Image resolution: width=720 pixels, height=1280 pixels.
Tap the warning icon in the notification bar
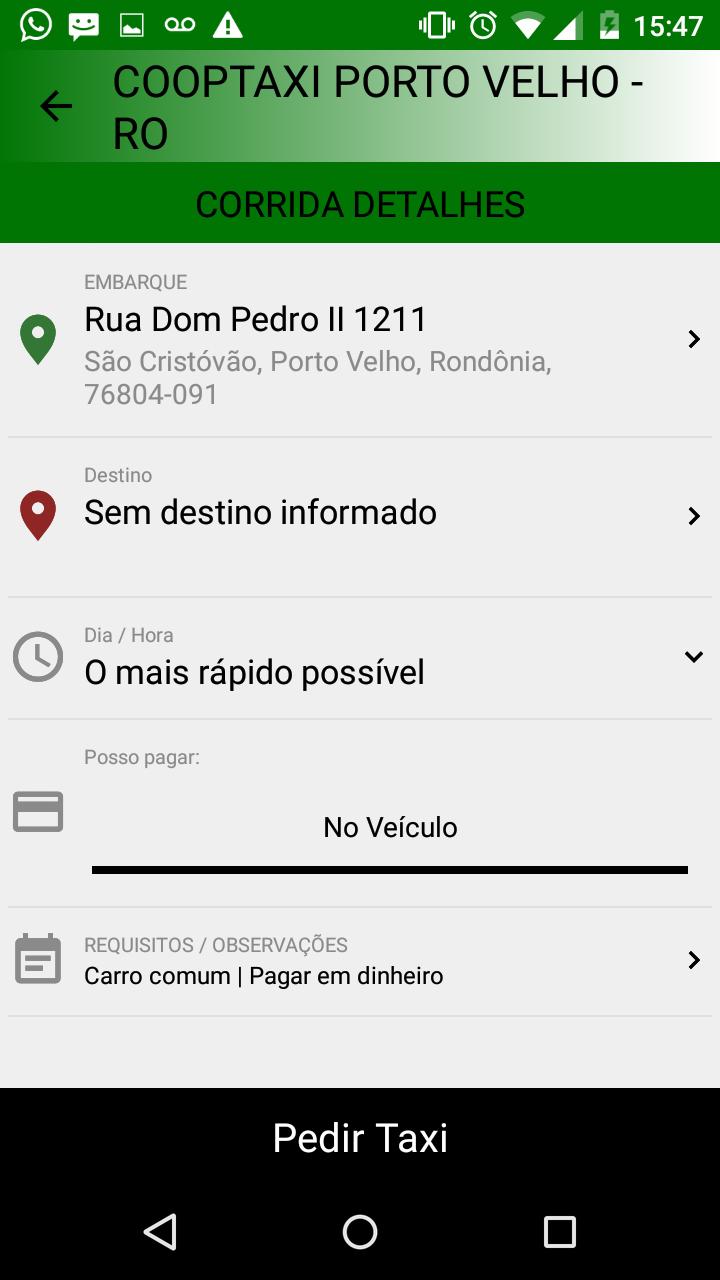(x=228, y=23)
